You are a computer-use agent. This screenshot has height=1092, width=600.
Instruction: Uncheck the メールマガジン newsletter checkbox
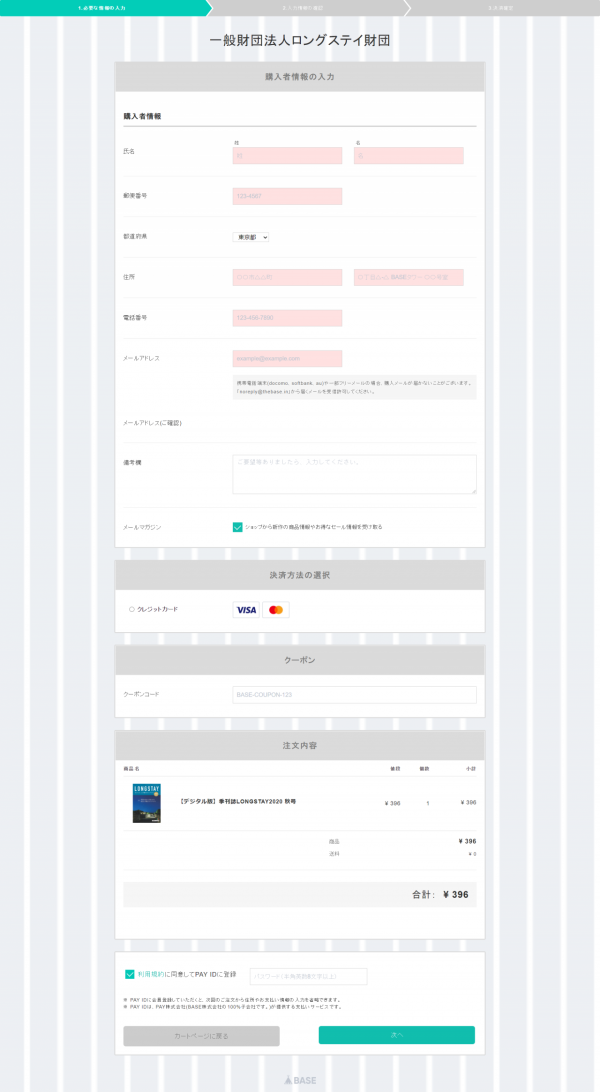pyautogui.click(x=238, y=527)
